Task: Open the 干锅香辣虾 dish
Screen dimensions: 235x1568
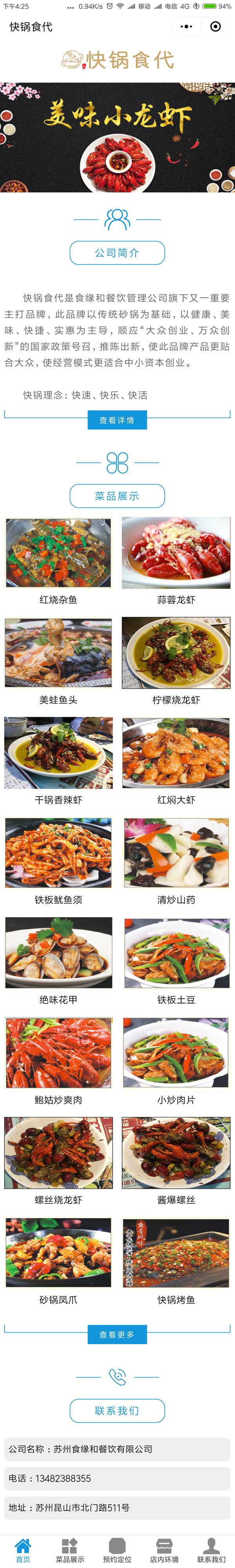Action: (59, 753)
